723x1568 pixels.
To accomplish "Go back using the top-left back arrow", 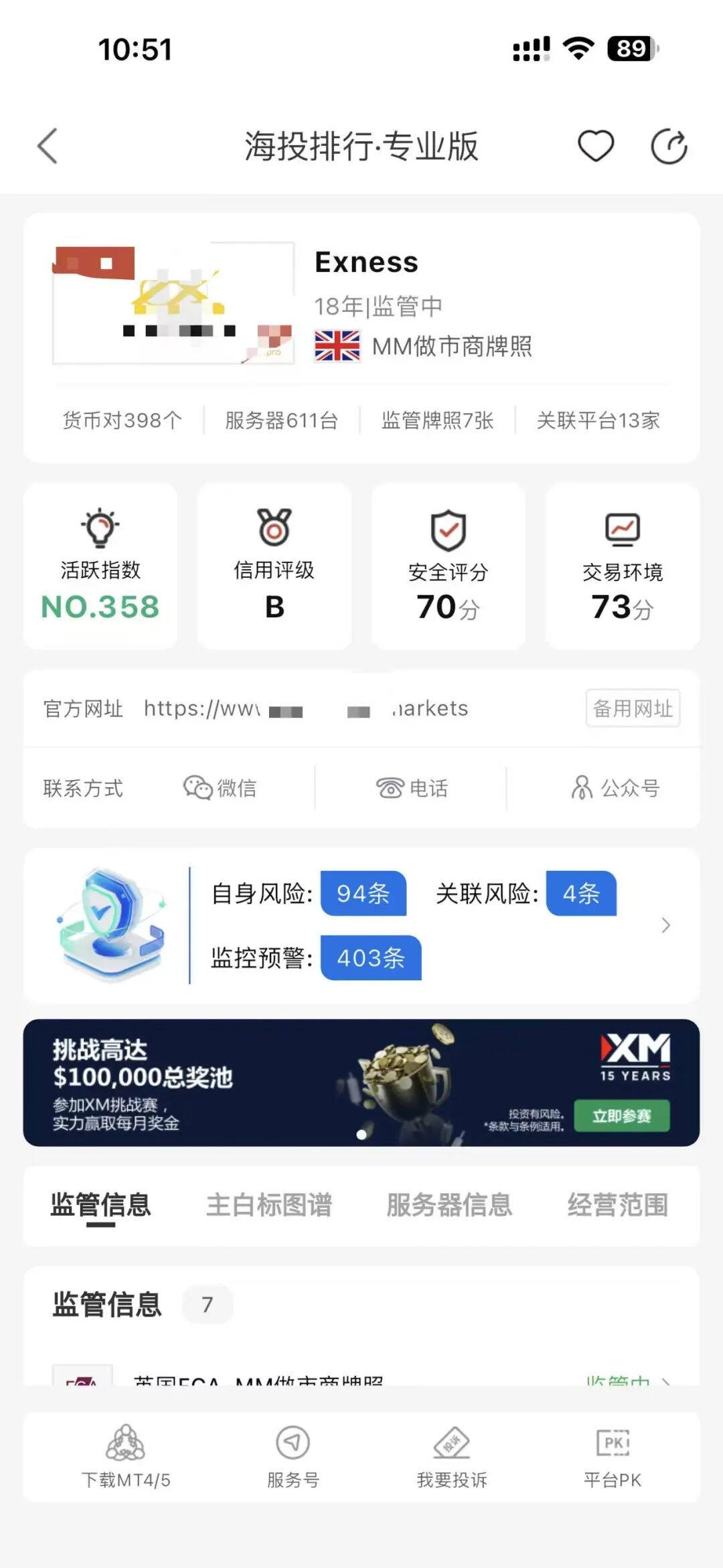I will 47,146.
